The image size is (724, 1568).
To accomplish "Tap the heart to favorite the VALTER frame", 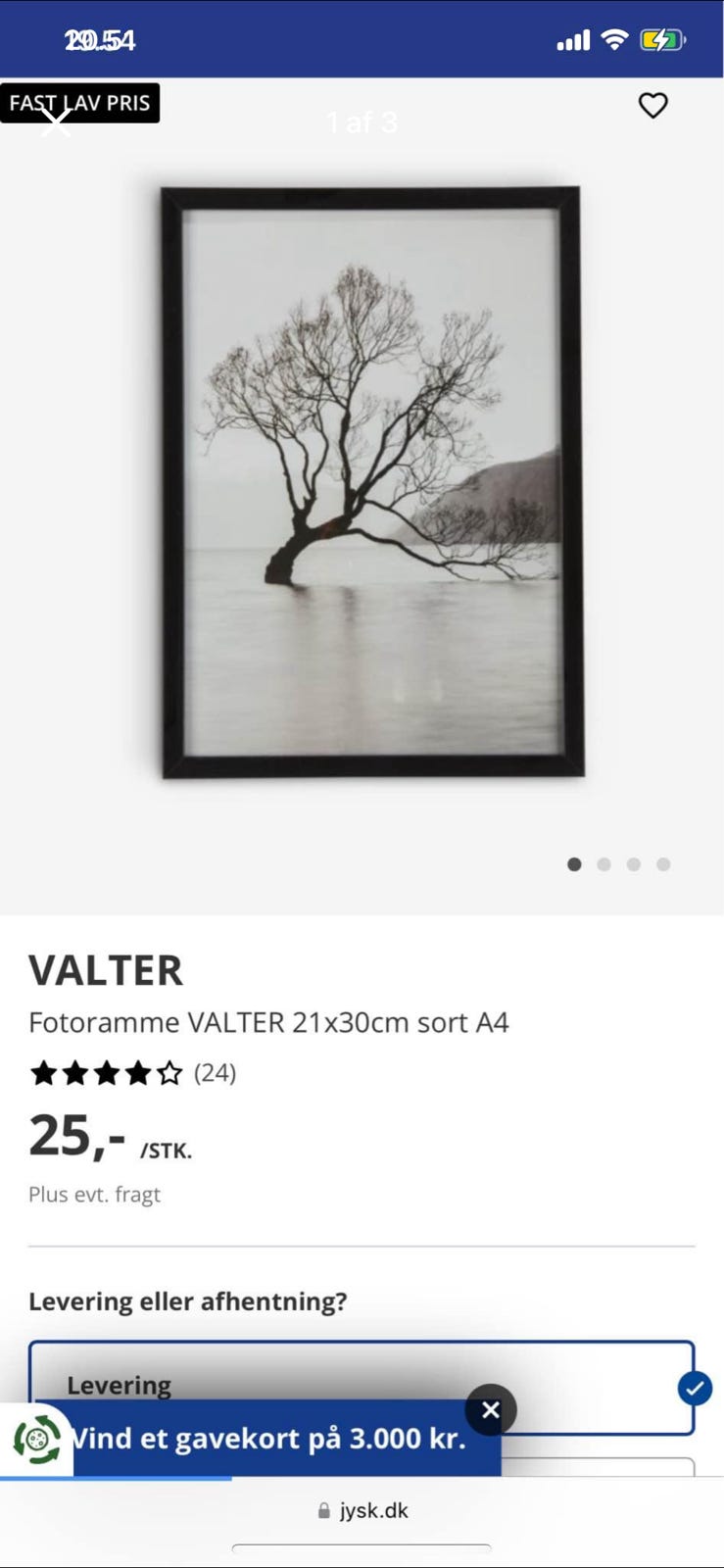I will click(x=653, y=106).
